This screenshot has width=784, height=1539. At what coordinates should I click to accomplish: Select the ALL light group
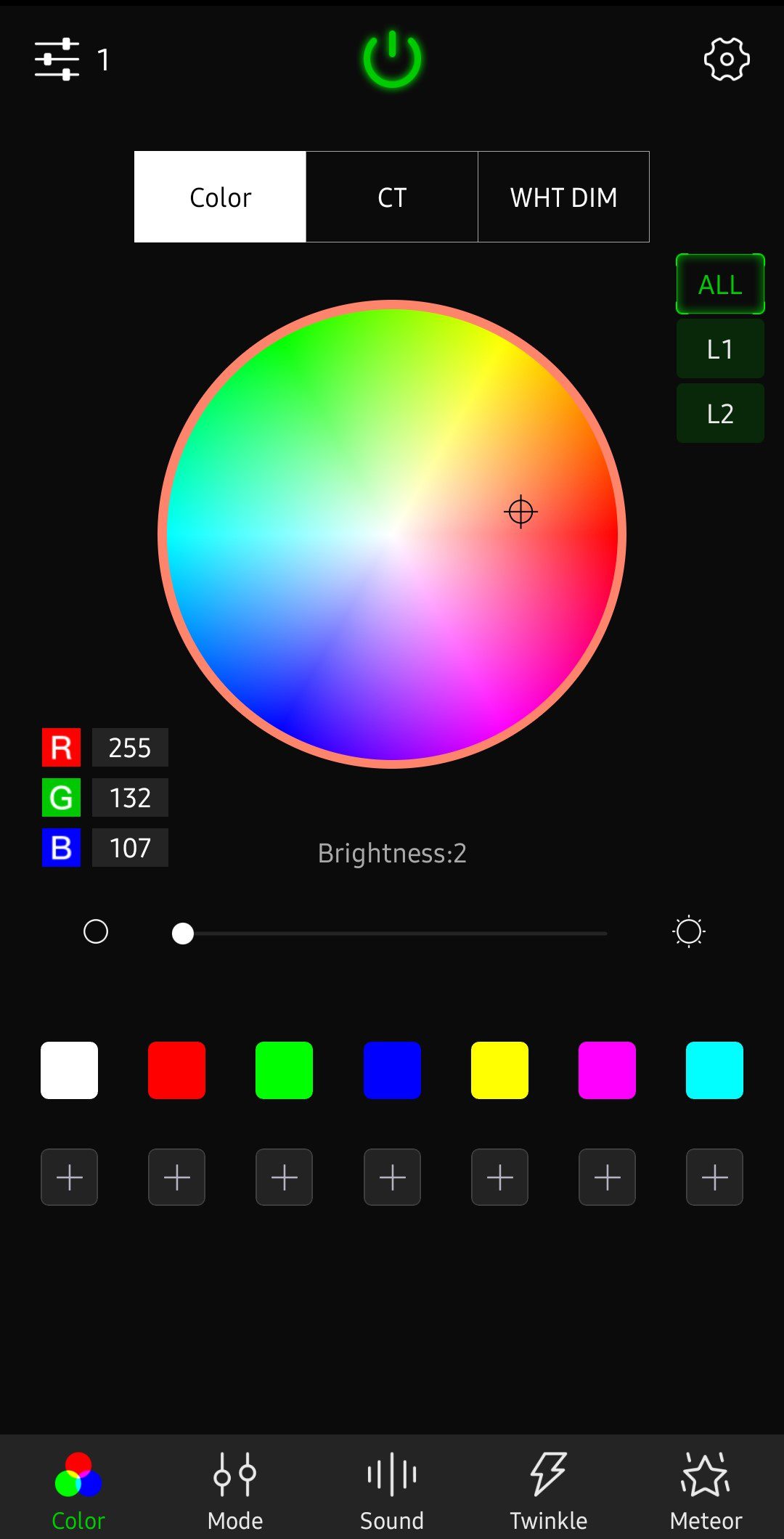(720, 284)
